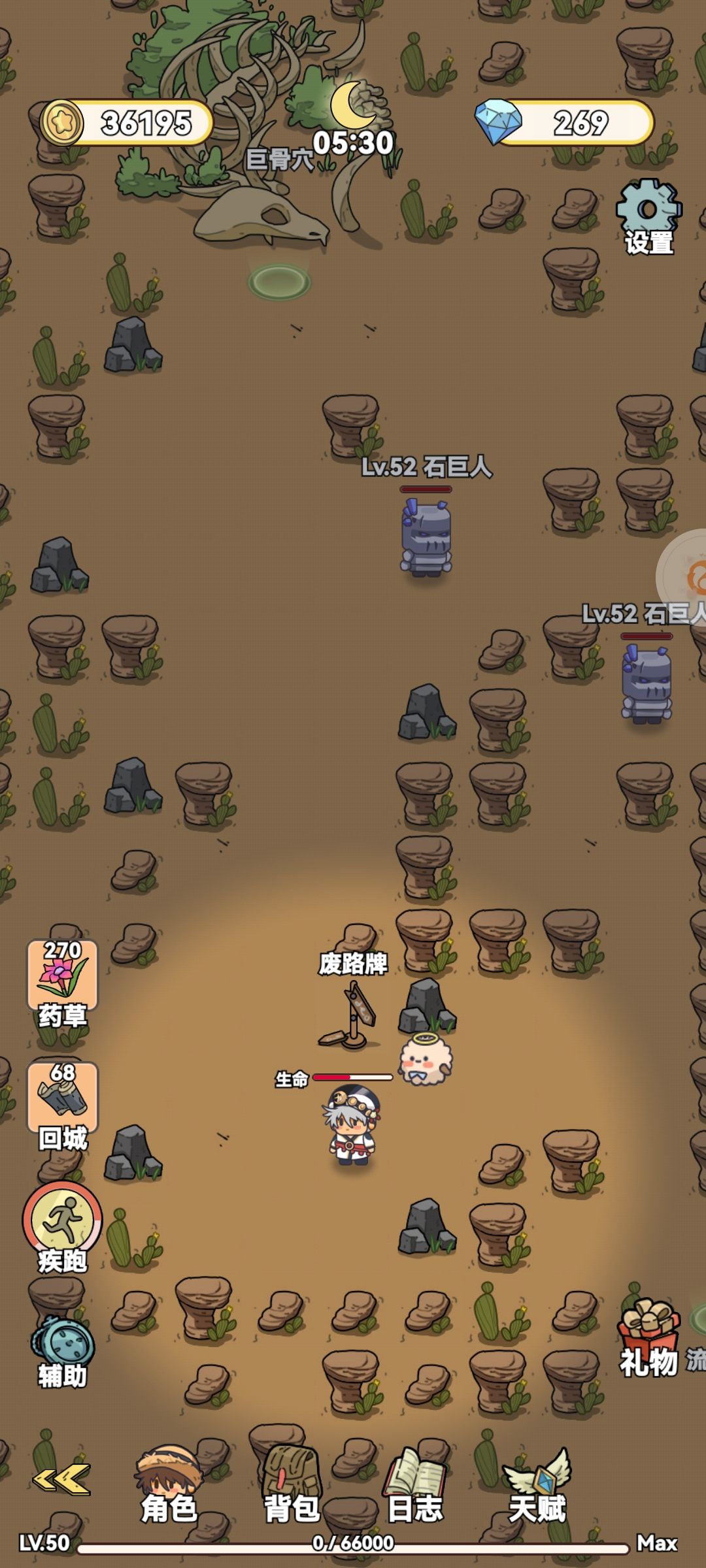This screenshot has height=1568, width=706.
Task: Open the 设置 settings gear
Action: tap(648, 216)
